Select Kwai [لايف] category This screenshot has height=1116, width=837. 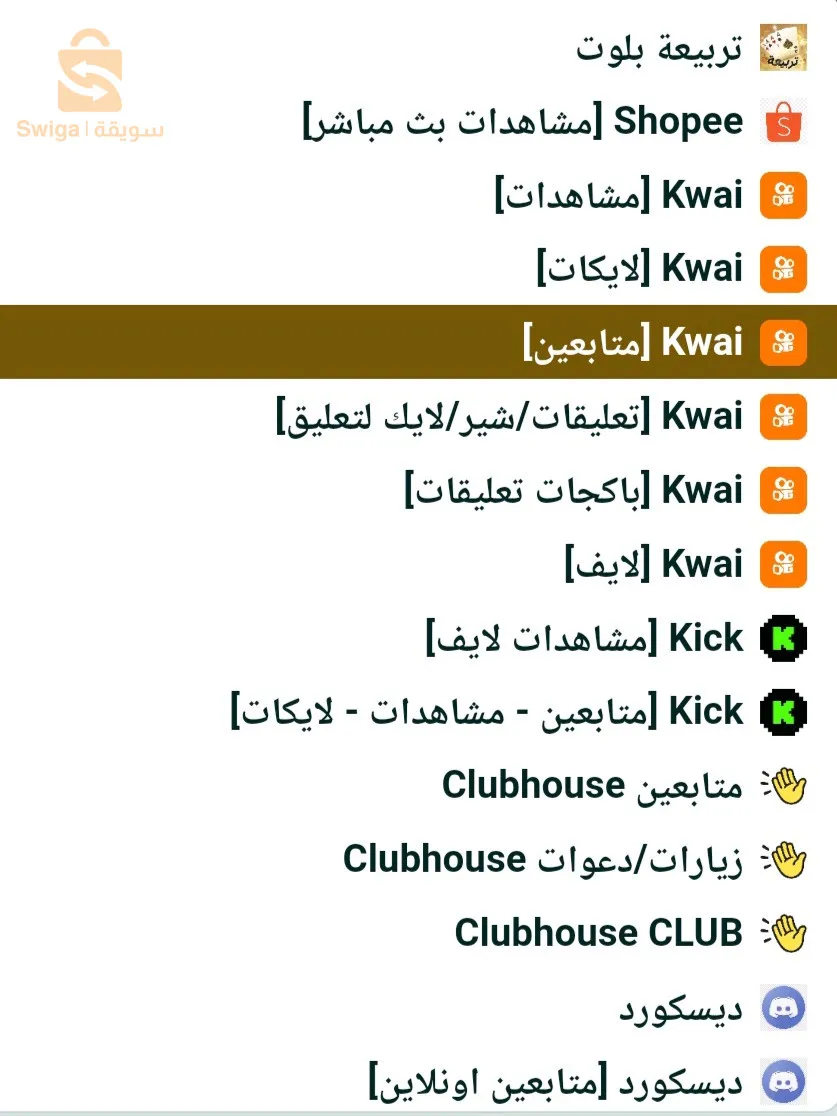click(654, 565)
